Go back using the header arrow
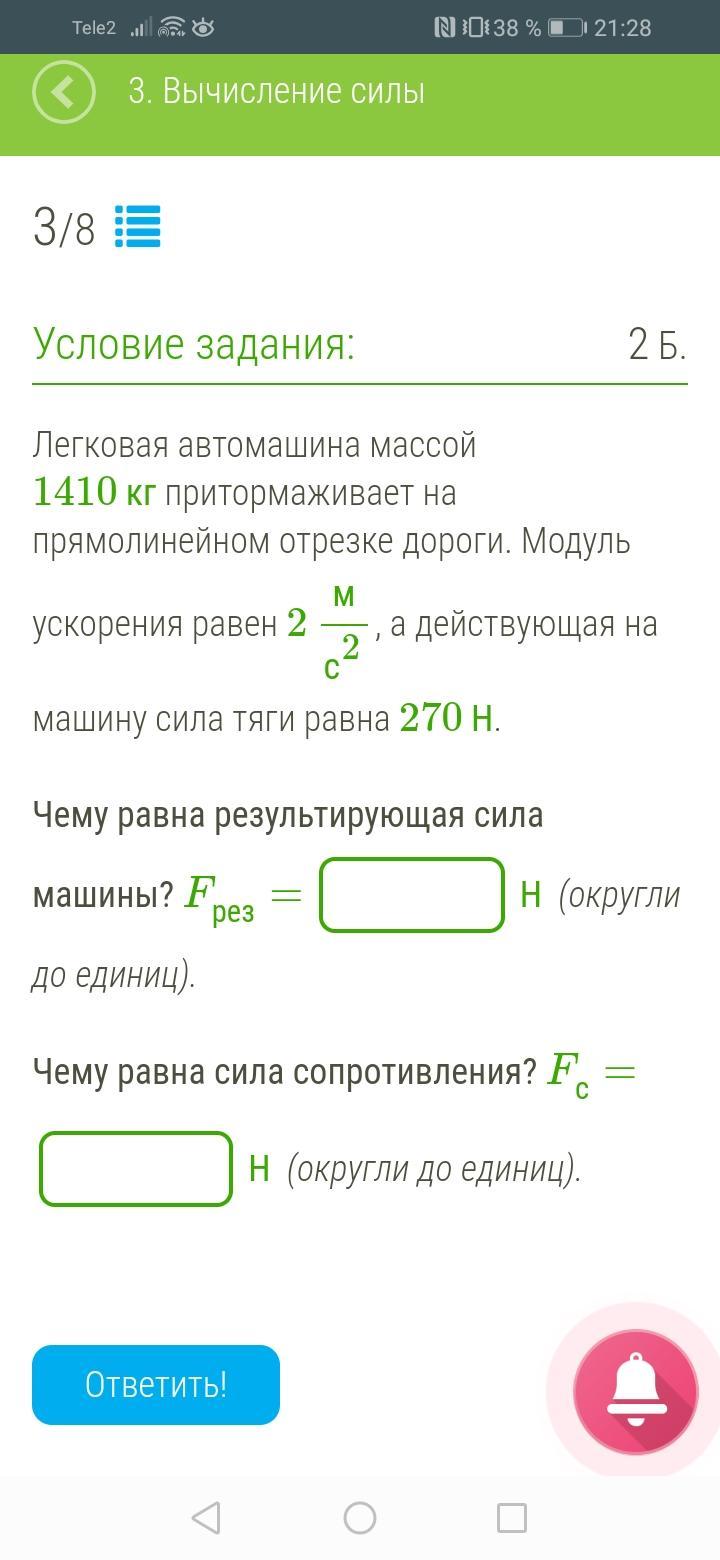720x1560 pixels. point(63,92)
